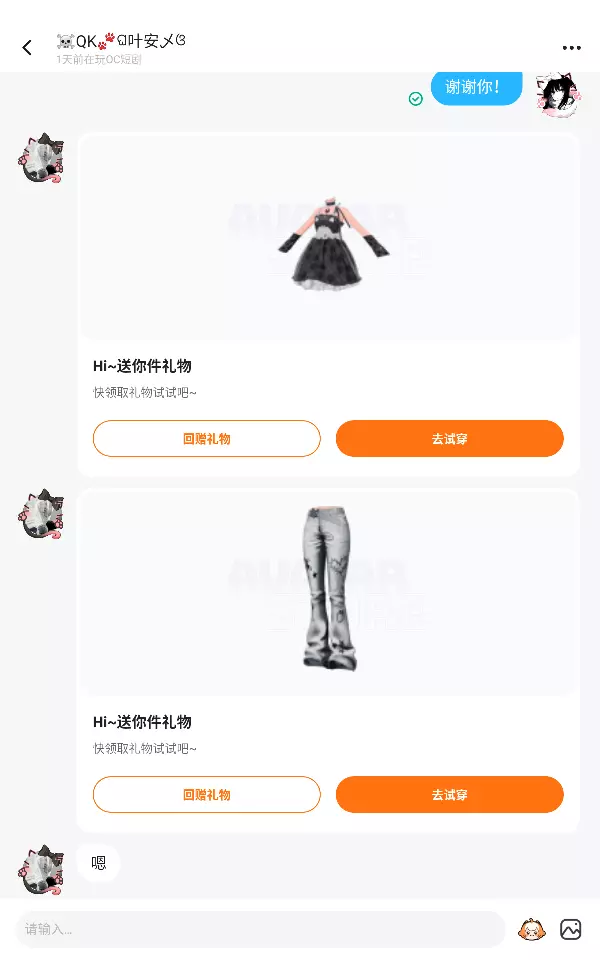This screenshot has width=600, height=960.
Task: Open the image attachment picker
Action: tap(570, 929)
